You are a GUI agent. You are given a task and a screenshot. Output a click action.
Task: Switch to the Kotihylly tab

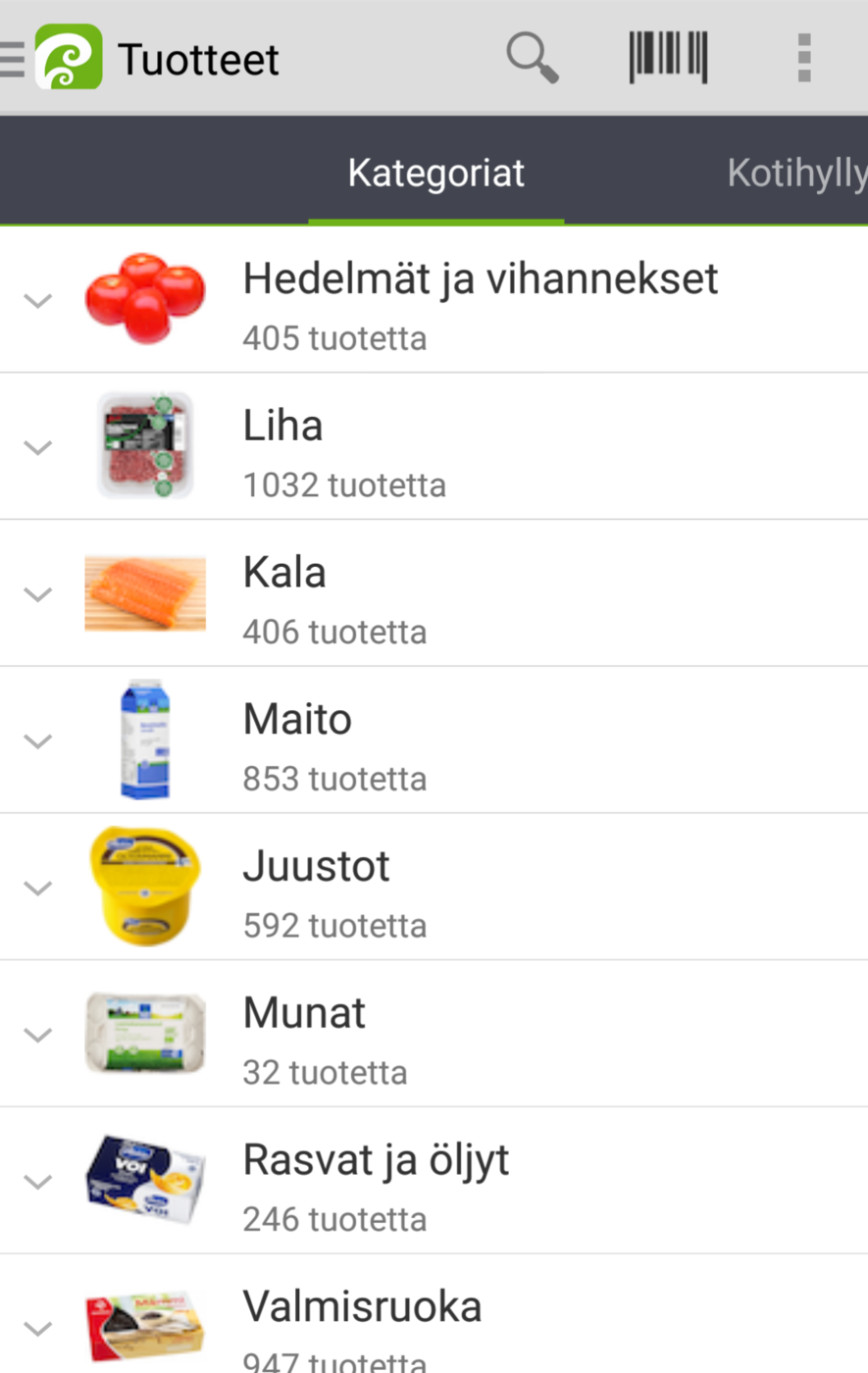796,174
